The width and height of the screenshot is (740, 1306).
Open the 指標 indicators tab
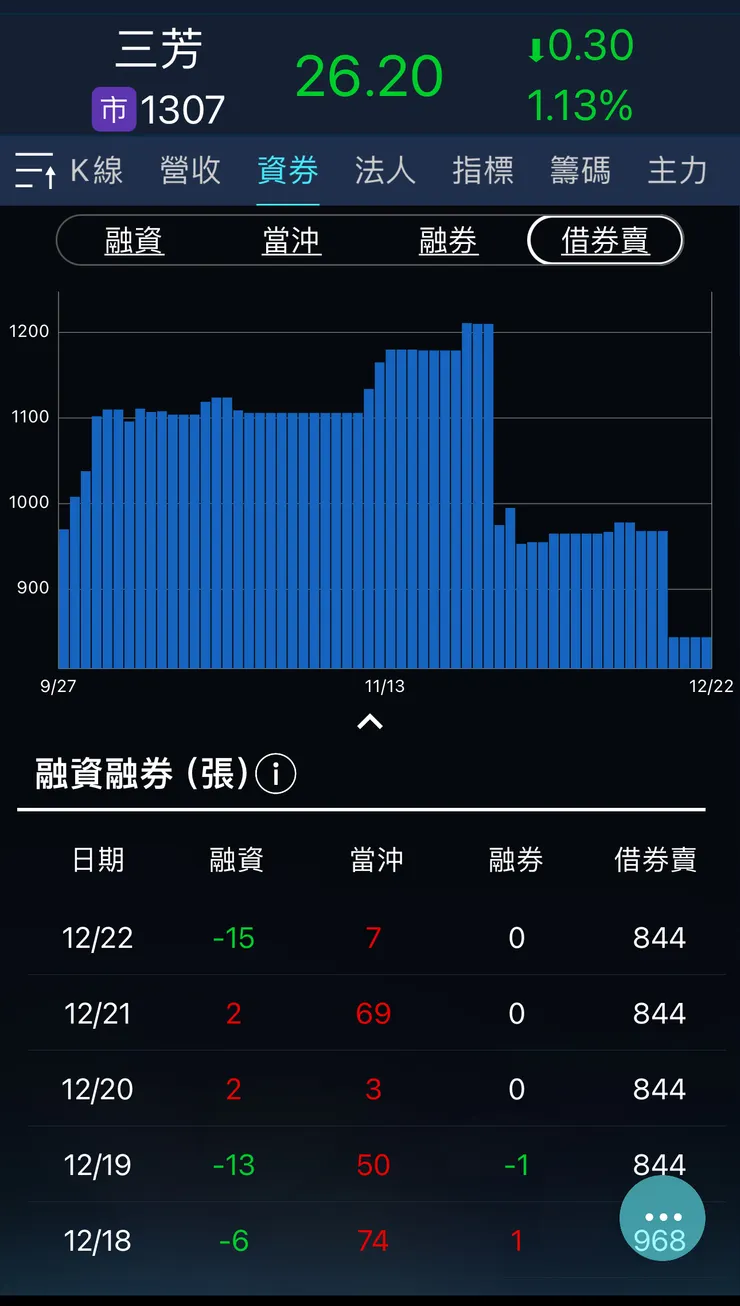point(483,170)
